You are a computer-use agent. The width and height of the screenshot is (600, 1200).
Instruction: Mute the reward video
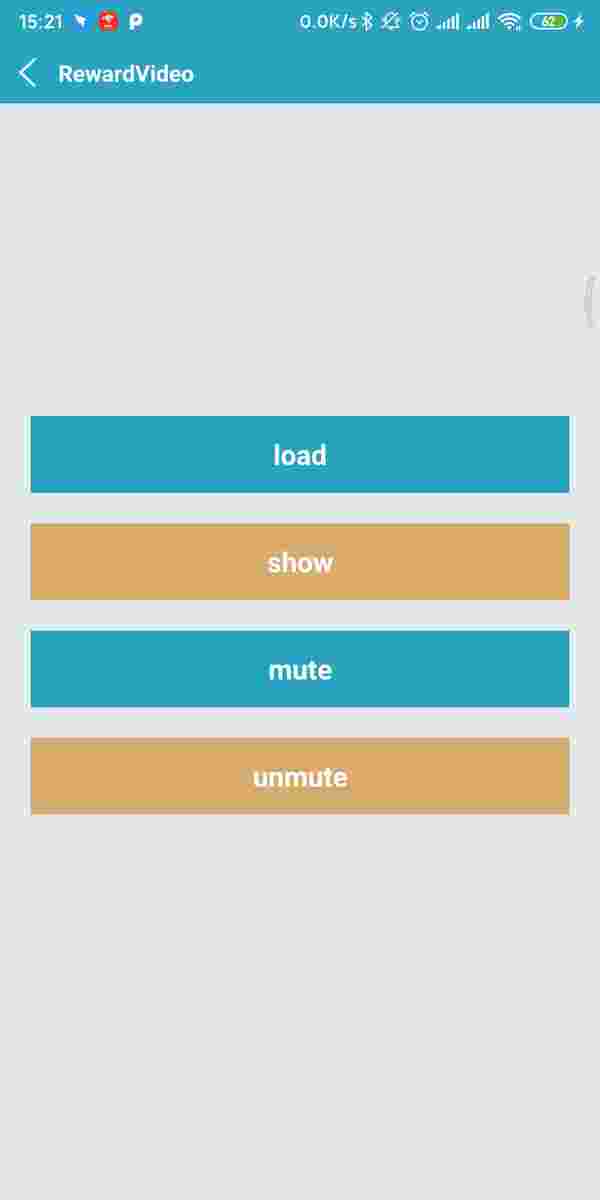point(300,669)
